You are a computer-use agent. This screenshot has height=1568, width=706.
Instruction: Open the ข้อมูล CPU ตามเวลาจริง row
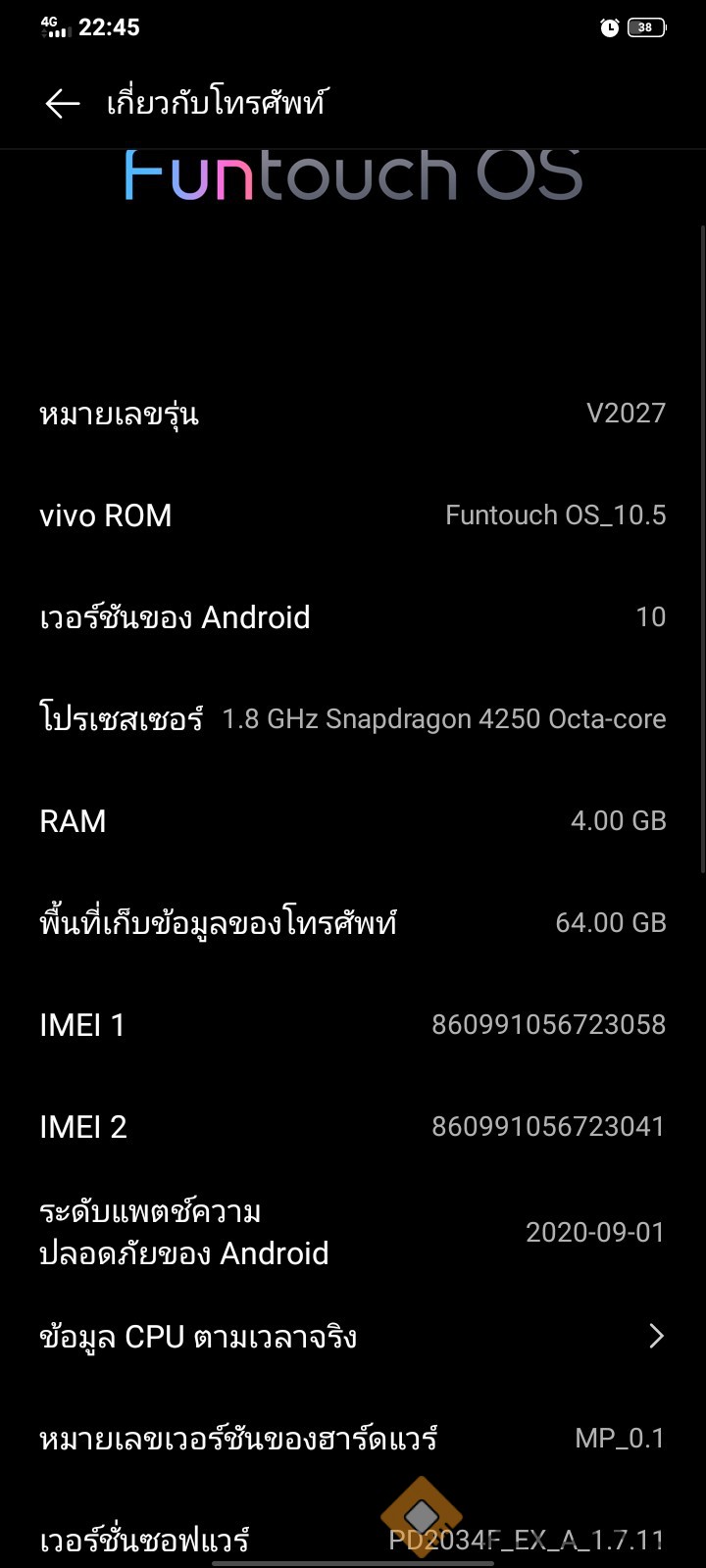click(x=353, y=1337)
